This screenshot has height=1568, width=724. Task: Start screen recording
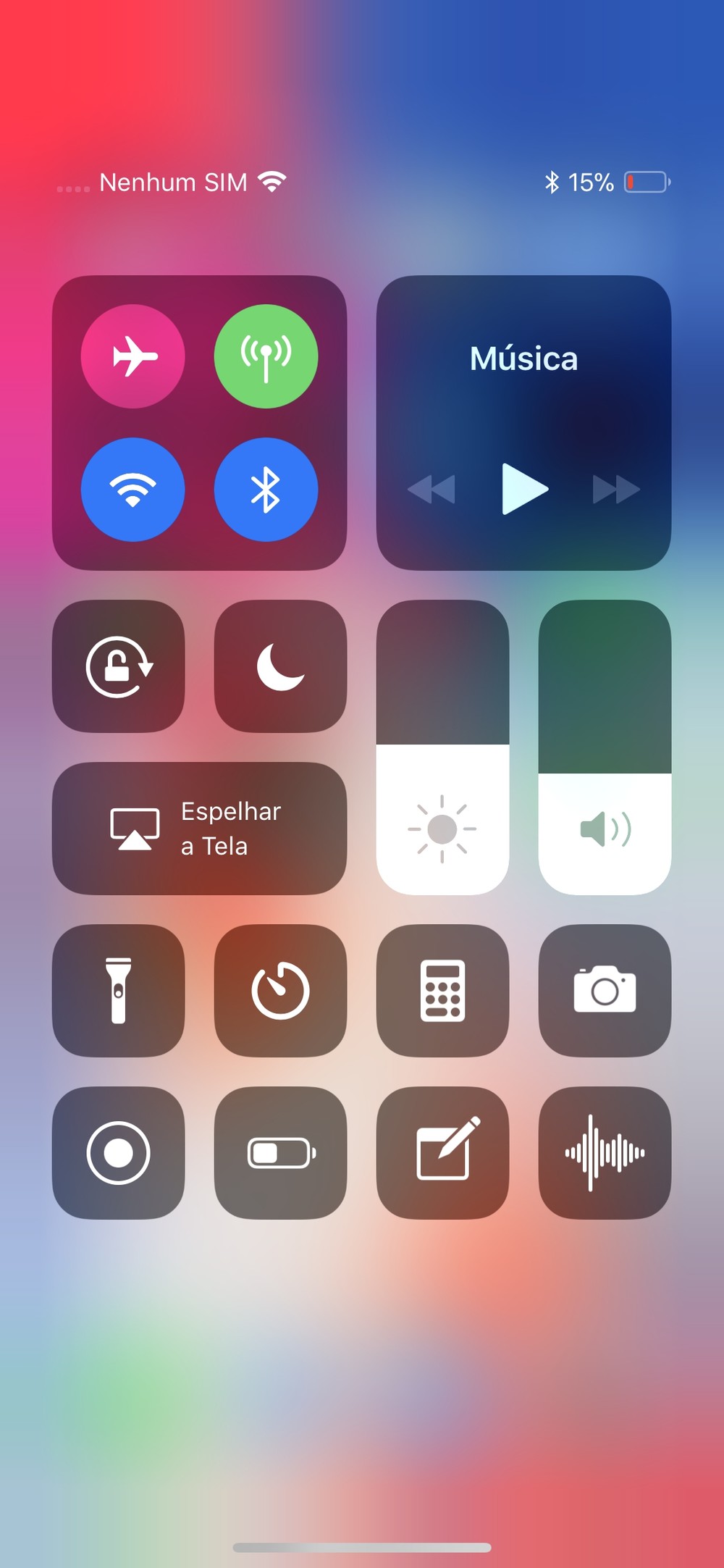click(x=119, y=1153)
